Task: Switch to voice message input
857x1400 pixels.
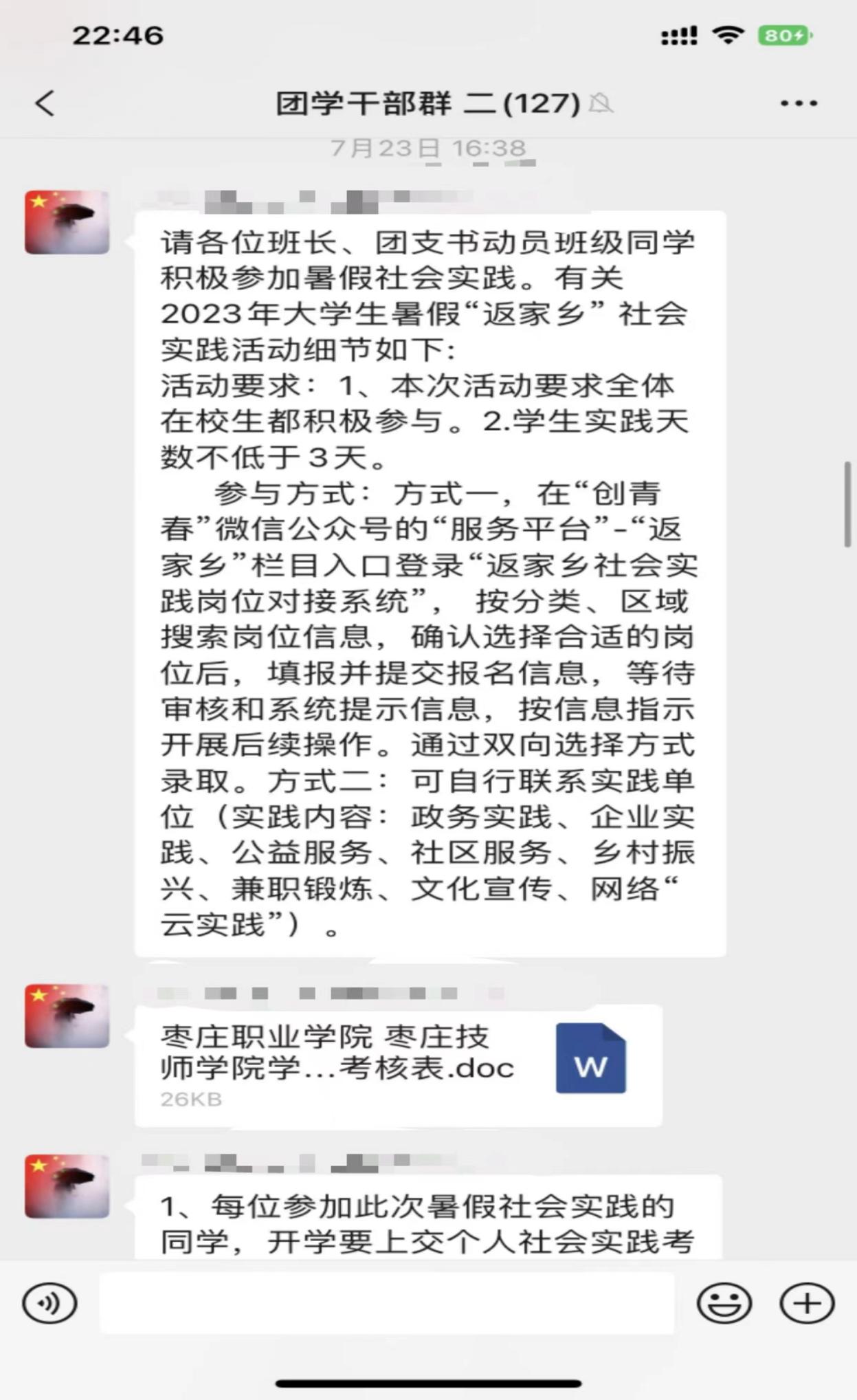Action: click(49, 1303)
